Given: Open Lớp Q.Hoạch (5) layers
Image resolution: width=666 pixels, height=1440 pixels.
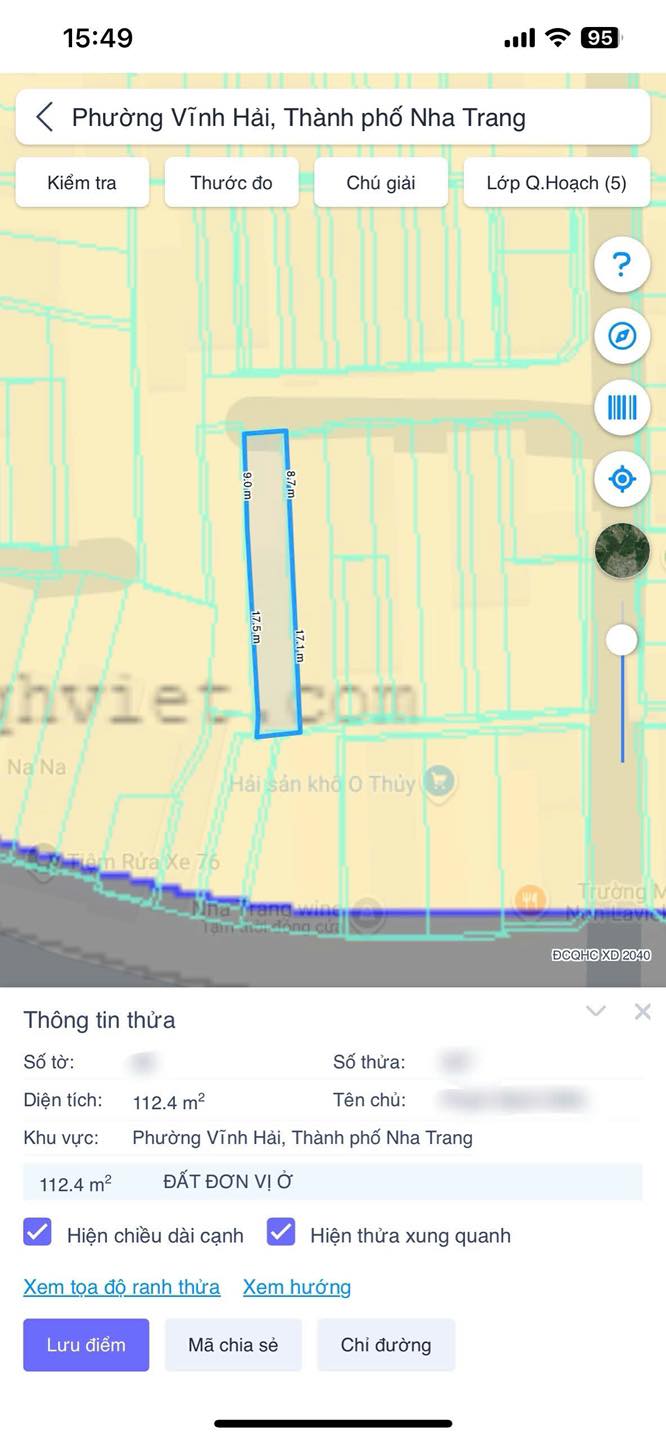Looking at the screenshot, I should point(557,183).
